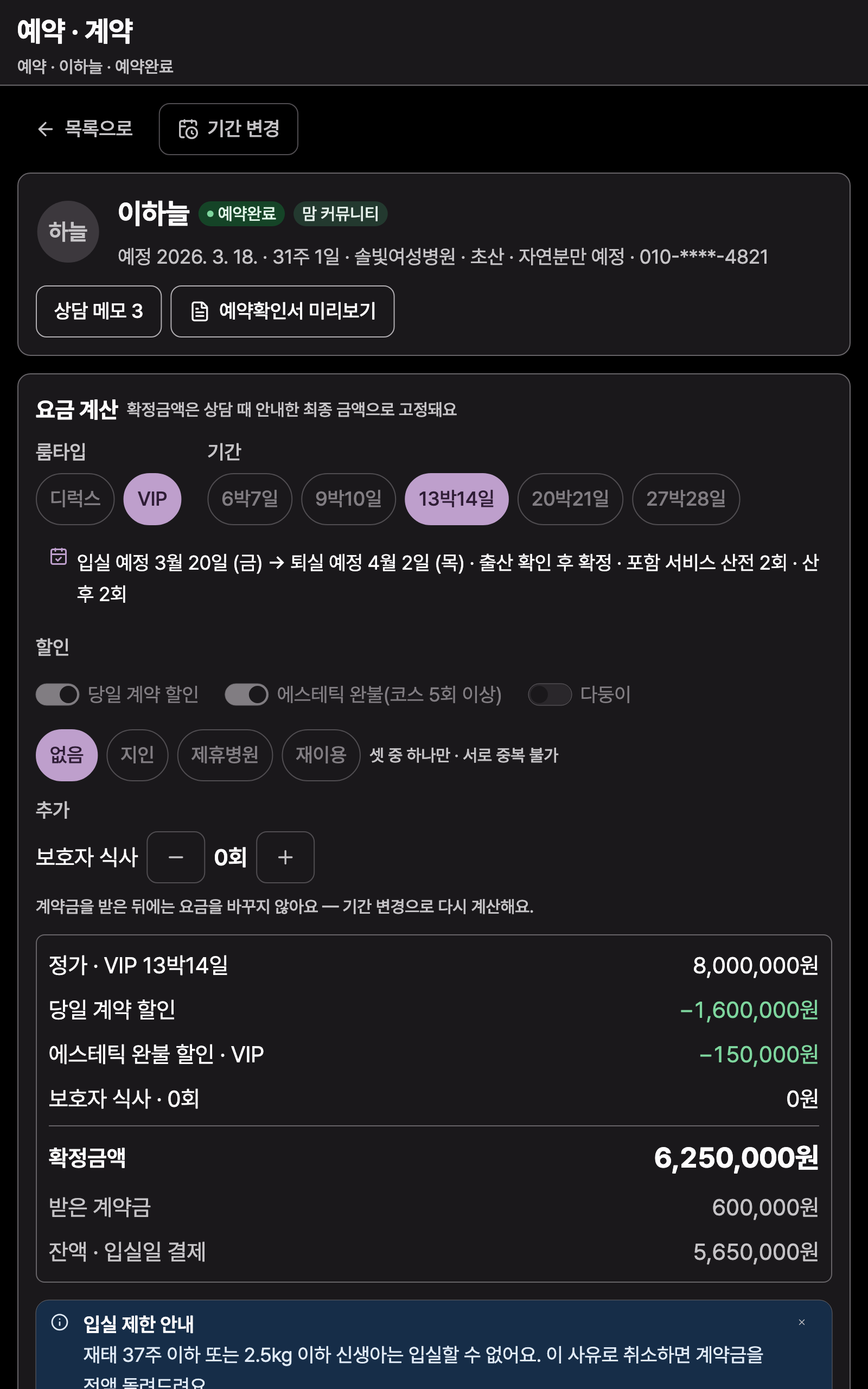This screenshot has height=1389, width=868.
Task: Decrease 보호자 식사 count with minus
Action: point(176,857)
